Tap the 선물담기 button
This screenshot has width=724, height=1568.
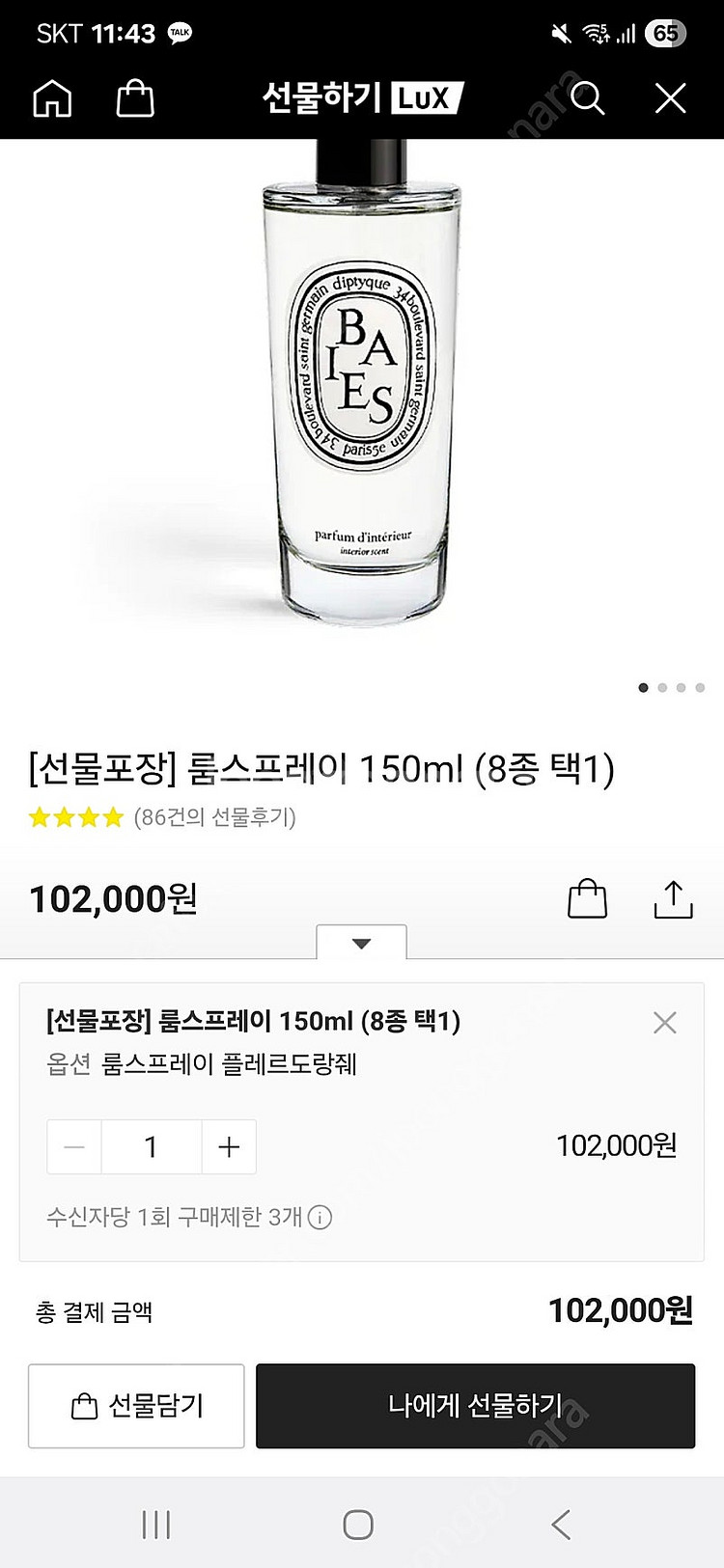tap(136, 1406)
